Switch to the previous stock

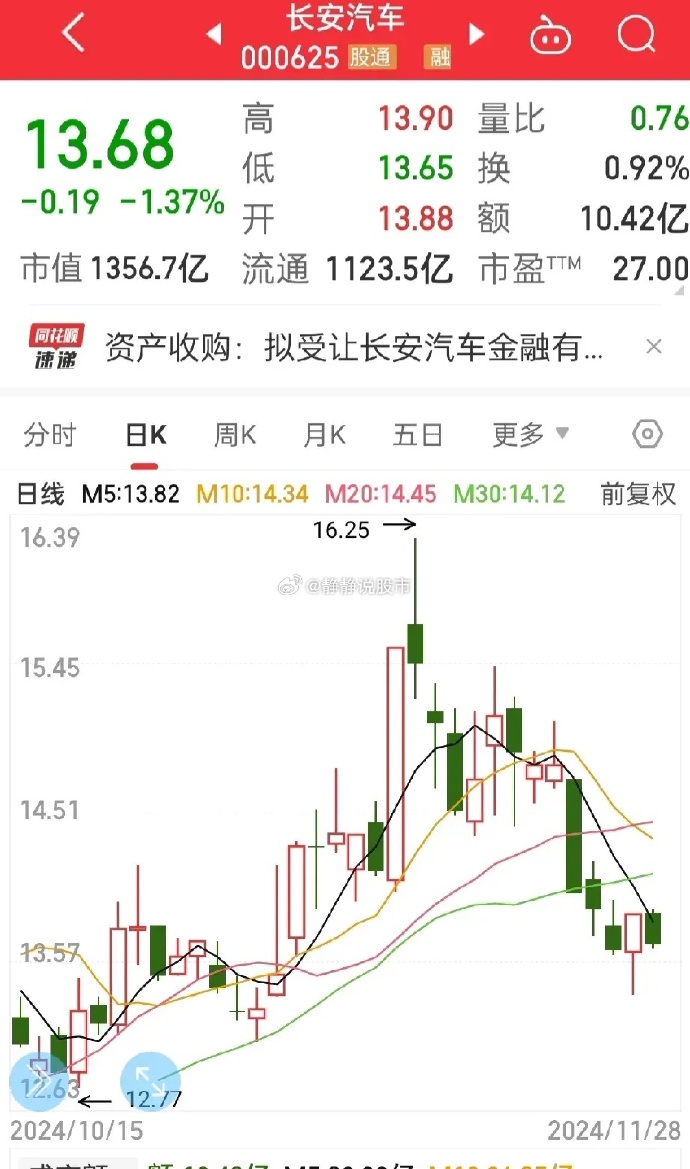point(214,34)
